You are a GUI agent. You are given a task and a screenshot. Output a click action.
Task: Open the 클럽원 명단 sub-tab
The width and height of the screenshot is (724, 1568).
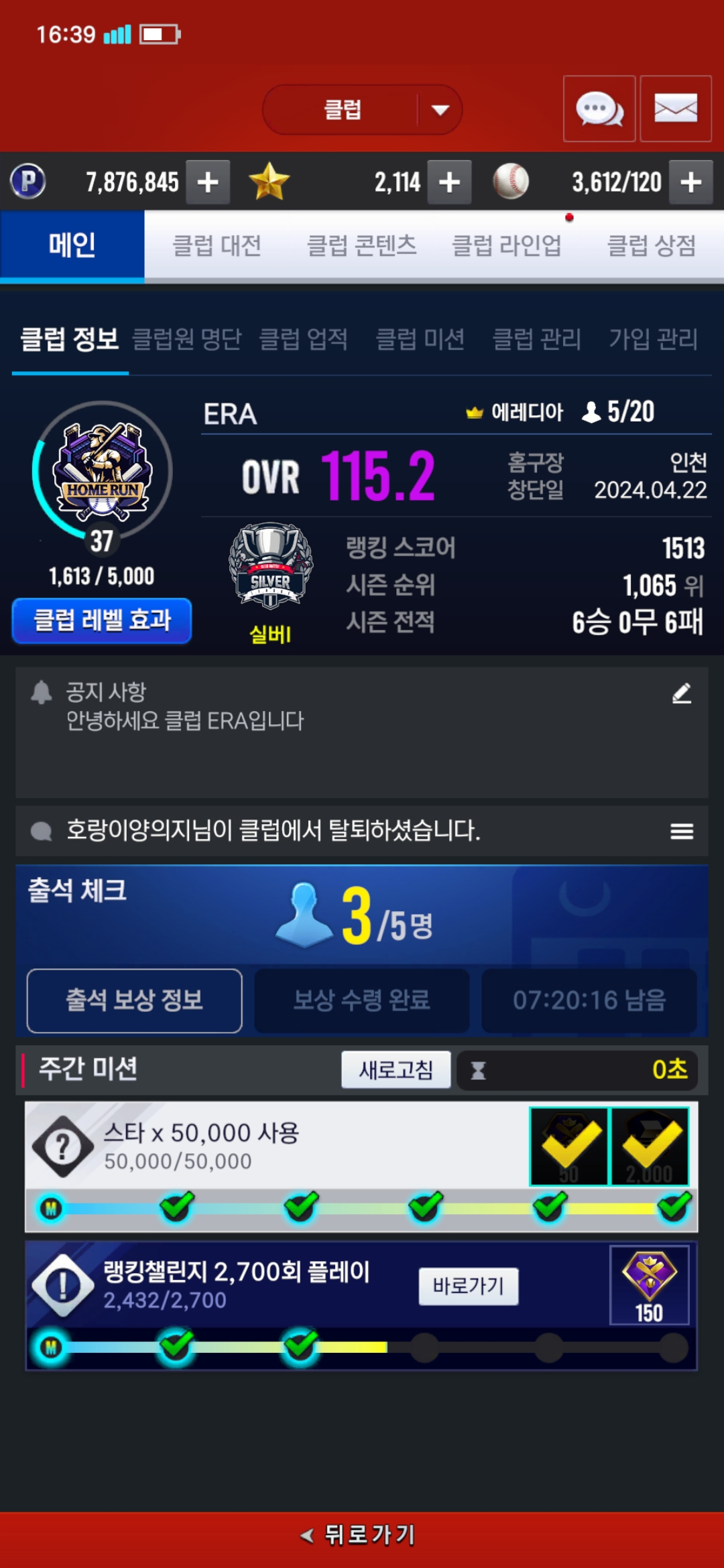tap(186, 339)
